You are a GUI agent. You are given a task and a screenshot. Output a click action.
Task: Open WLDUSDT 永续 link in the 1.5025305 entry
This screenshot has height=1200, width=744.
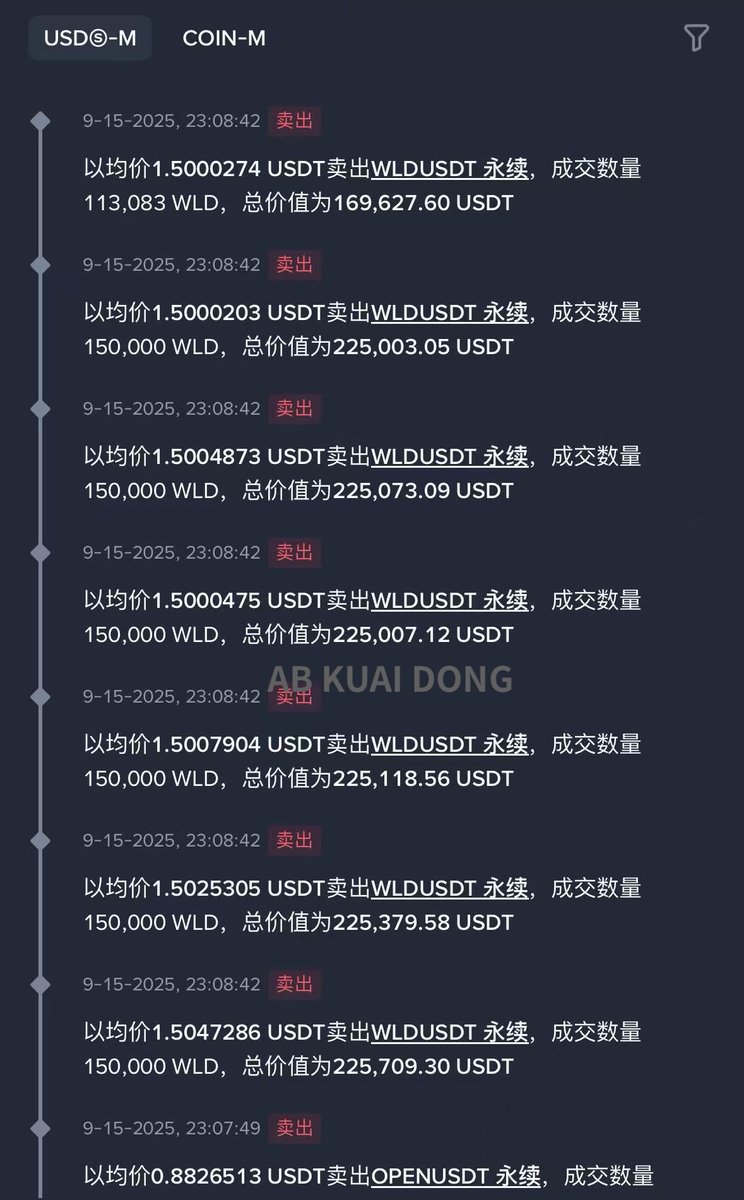point(450,889)
